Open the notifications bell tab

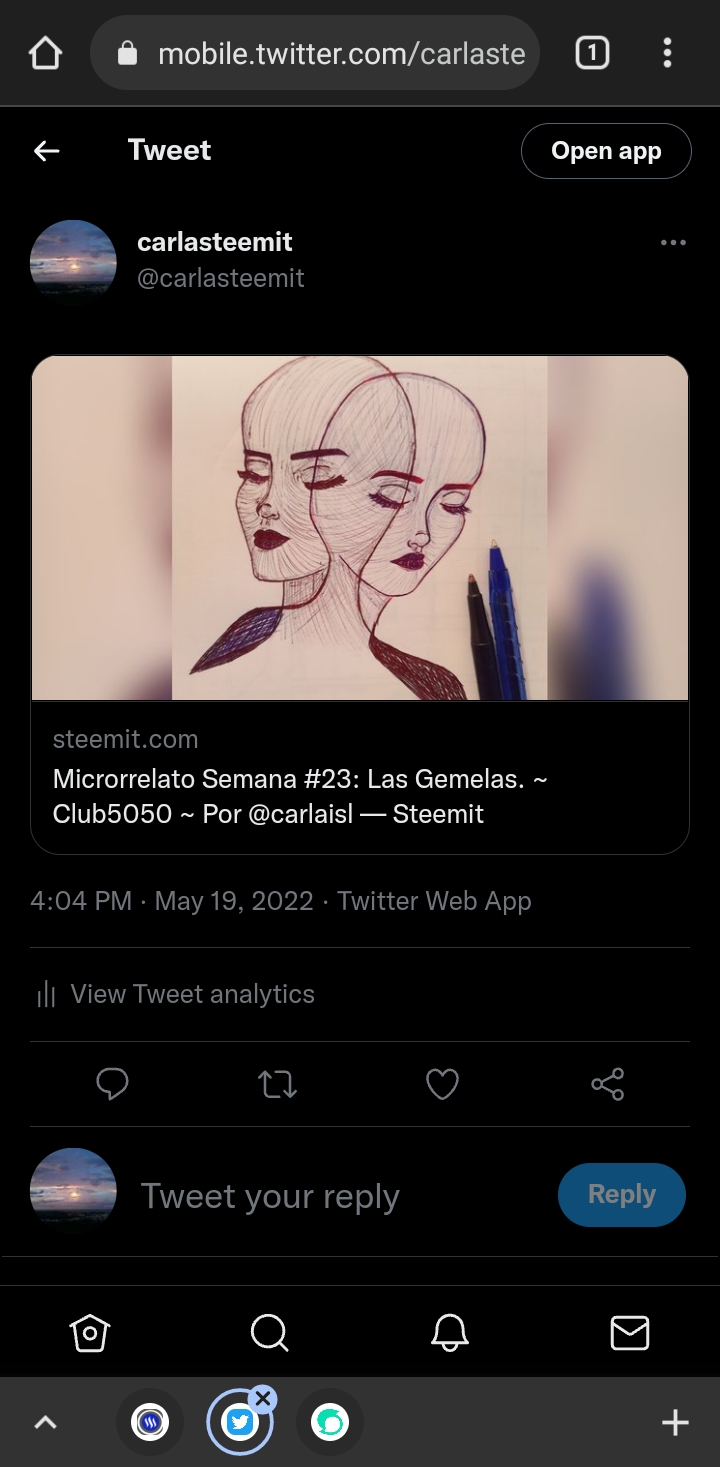coord(450,1333)
